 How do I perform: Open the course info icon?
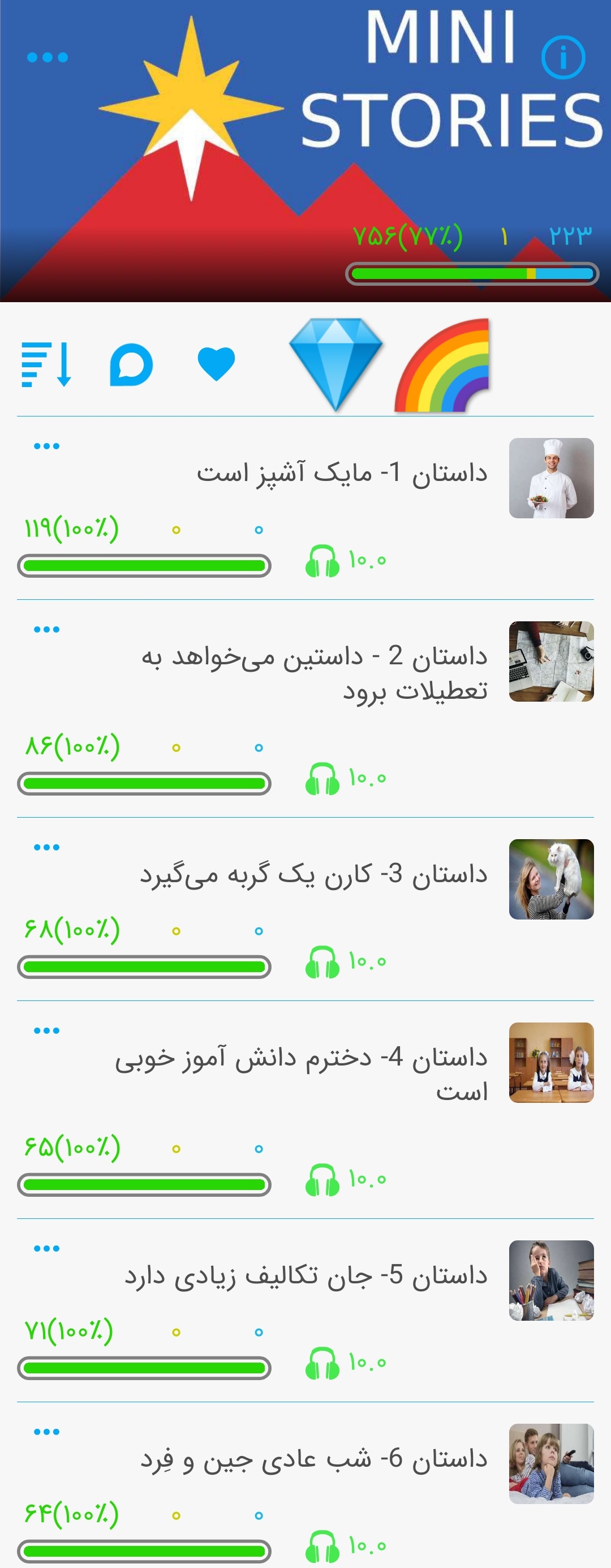[563, 58]
